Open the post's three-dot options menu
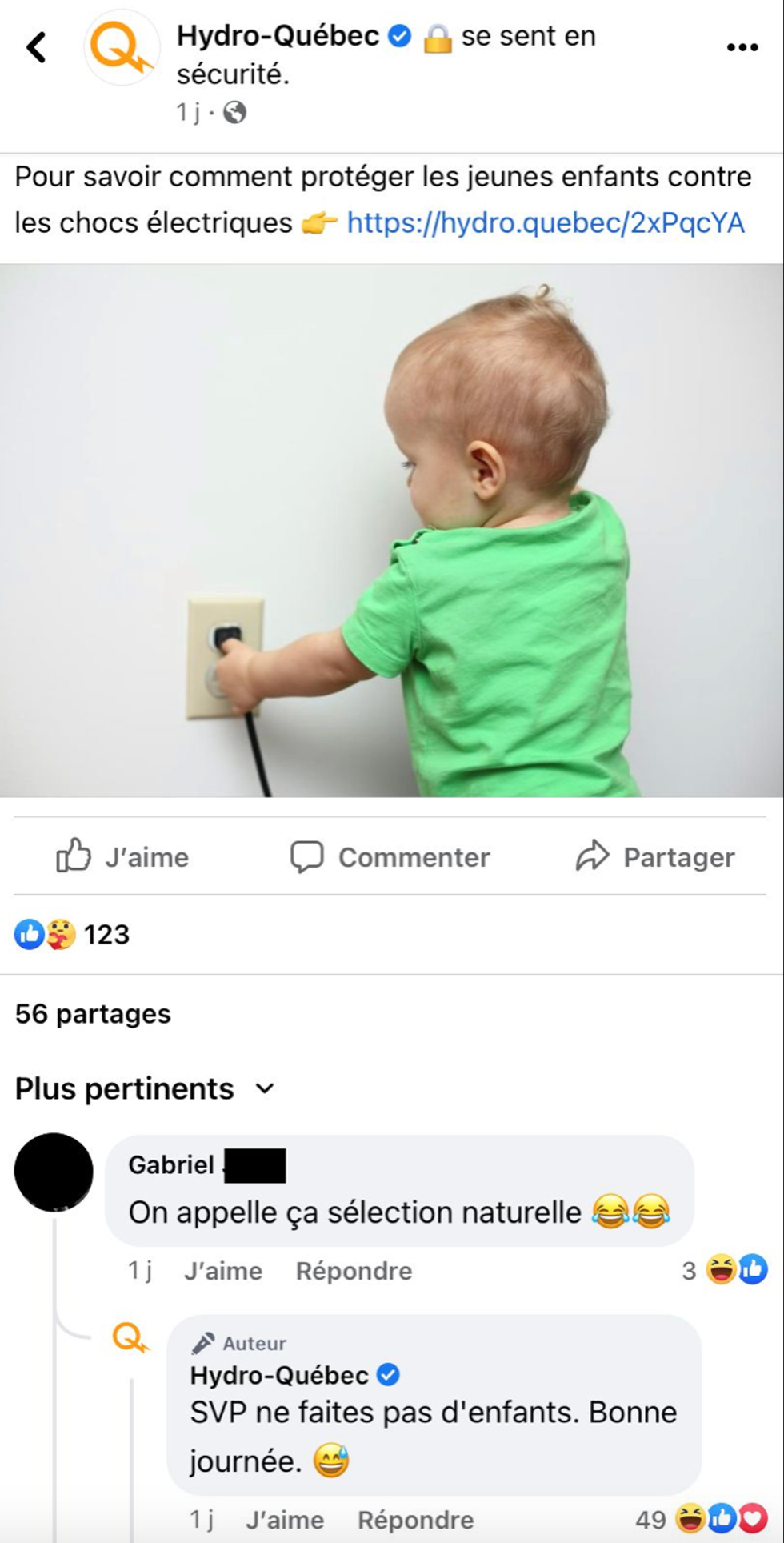This screenshot has width=784, height=1543. click(742, 48)
